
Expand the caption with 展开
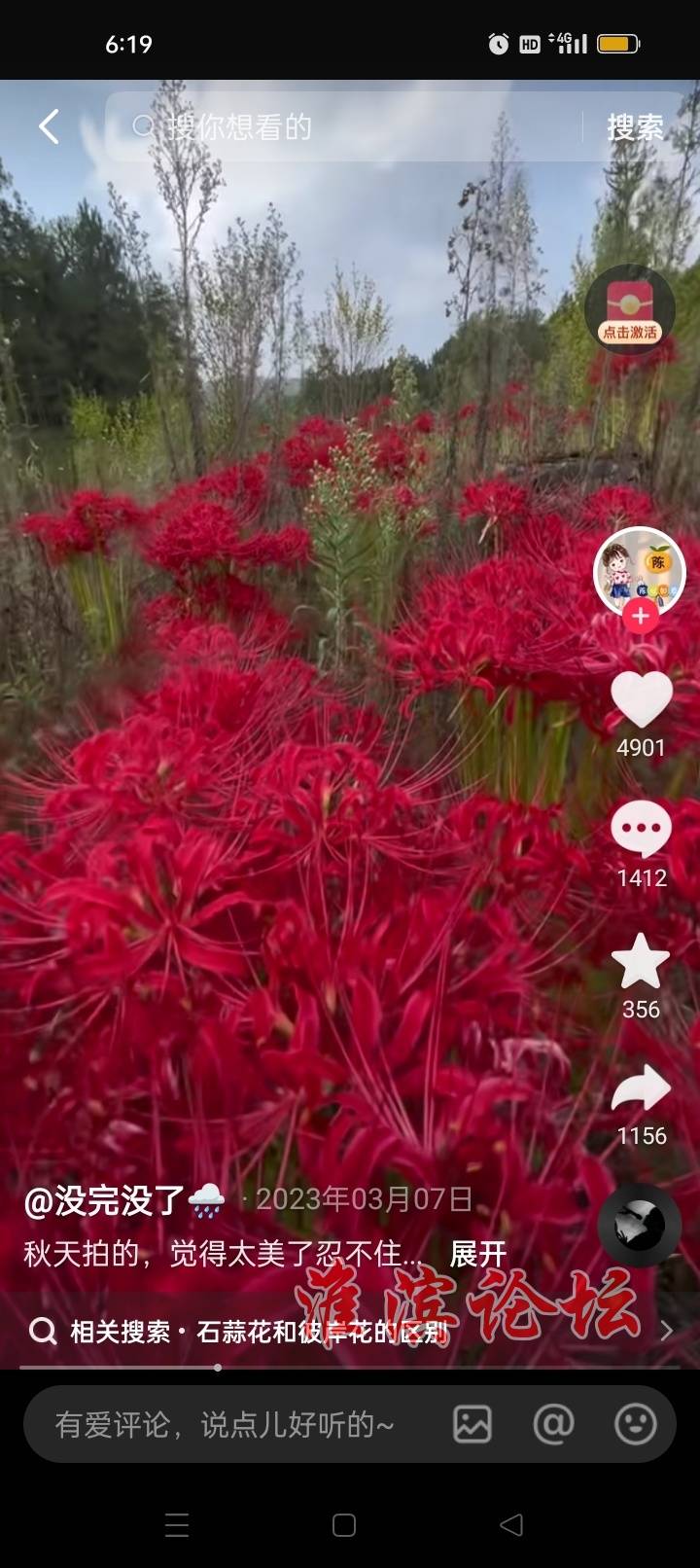[x=477, y=1254]
